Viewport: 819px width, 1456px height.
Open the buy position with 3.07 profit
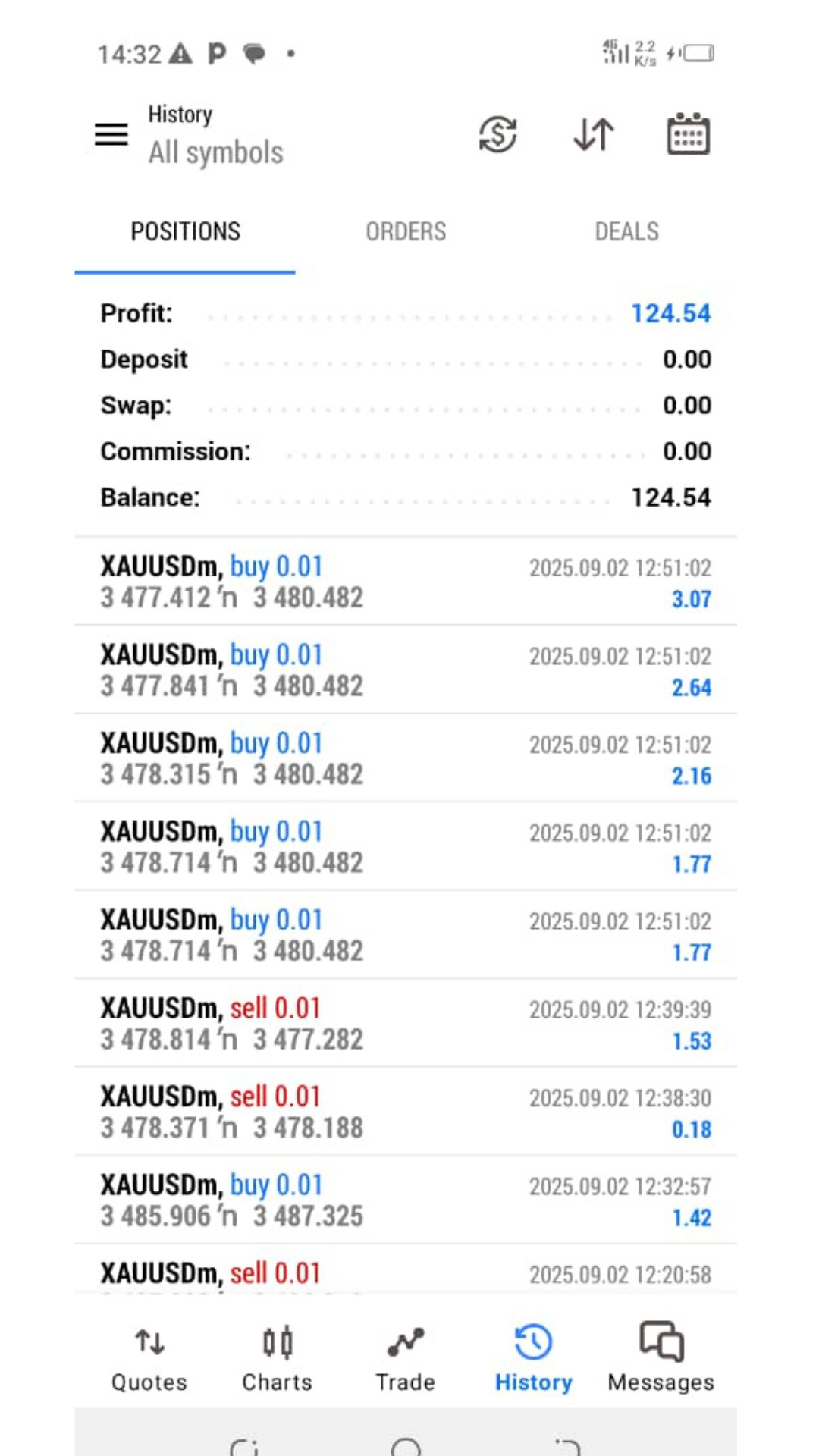[x=406, y=582]
